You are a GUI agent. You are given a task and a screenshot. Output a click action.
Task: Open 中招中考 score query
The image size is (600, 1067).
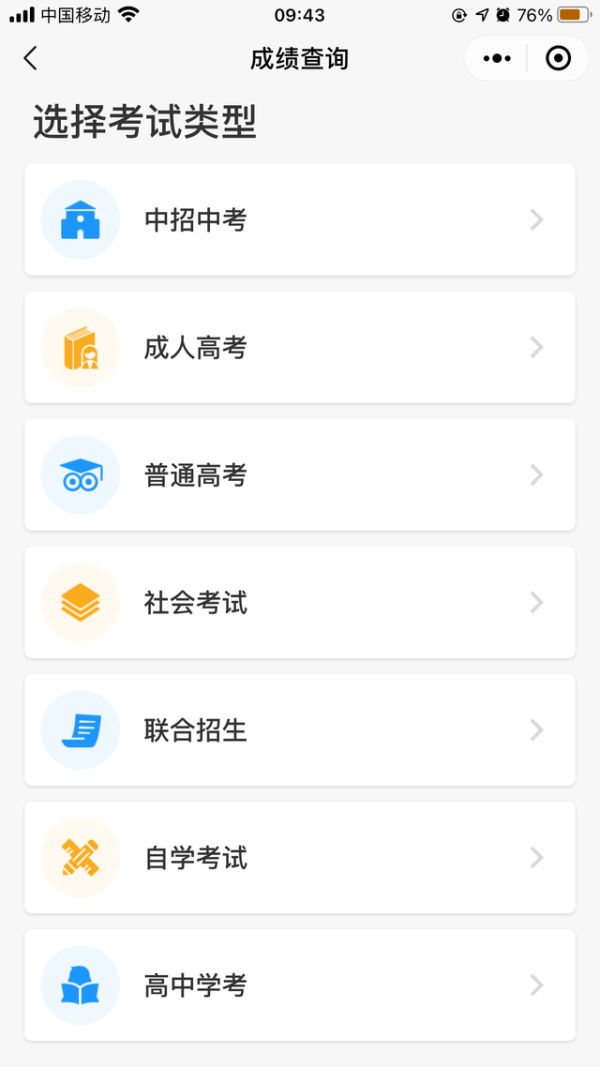pos(299,220)
